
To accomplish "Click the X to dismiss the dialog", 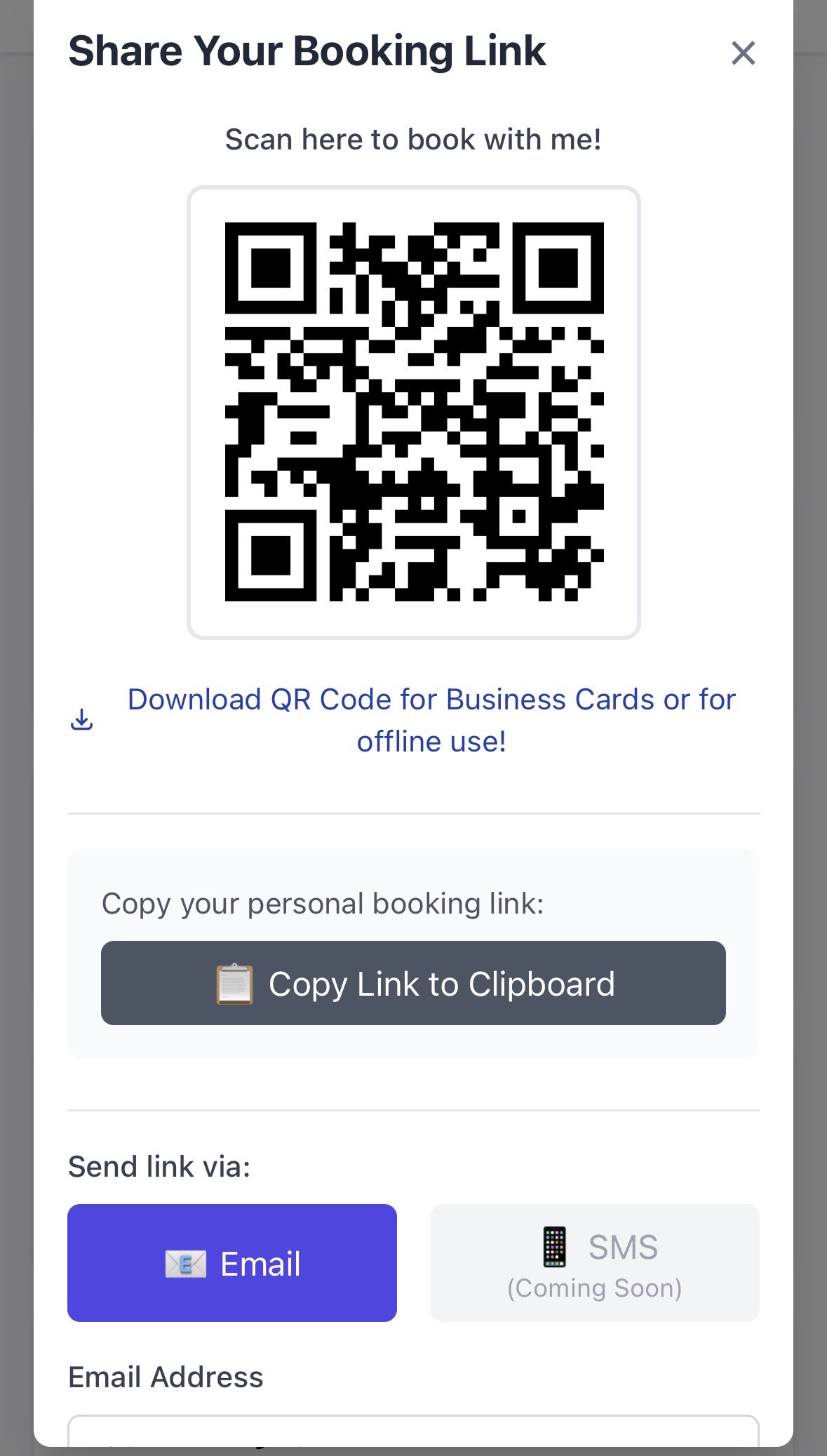I will coord(743,53).
